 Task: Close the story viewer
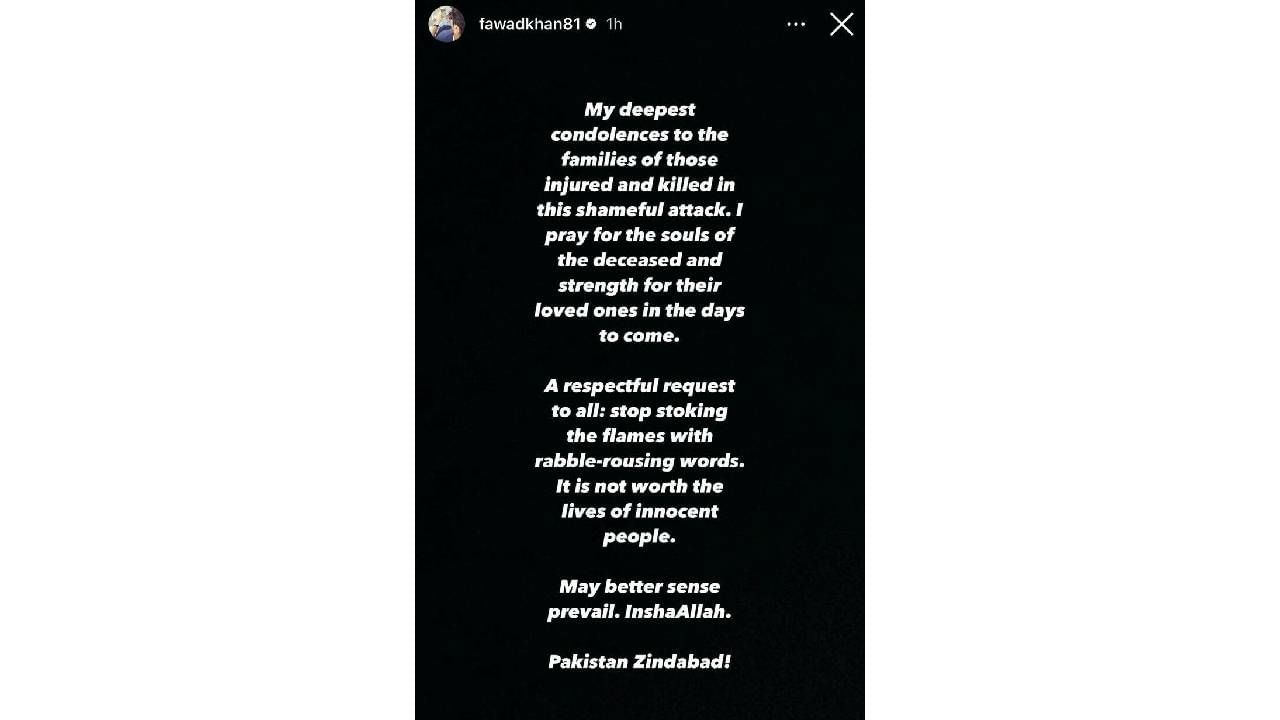click(x=841, y=24)
